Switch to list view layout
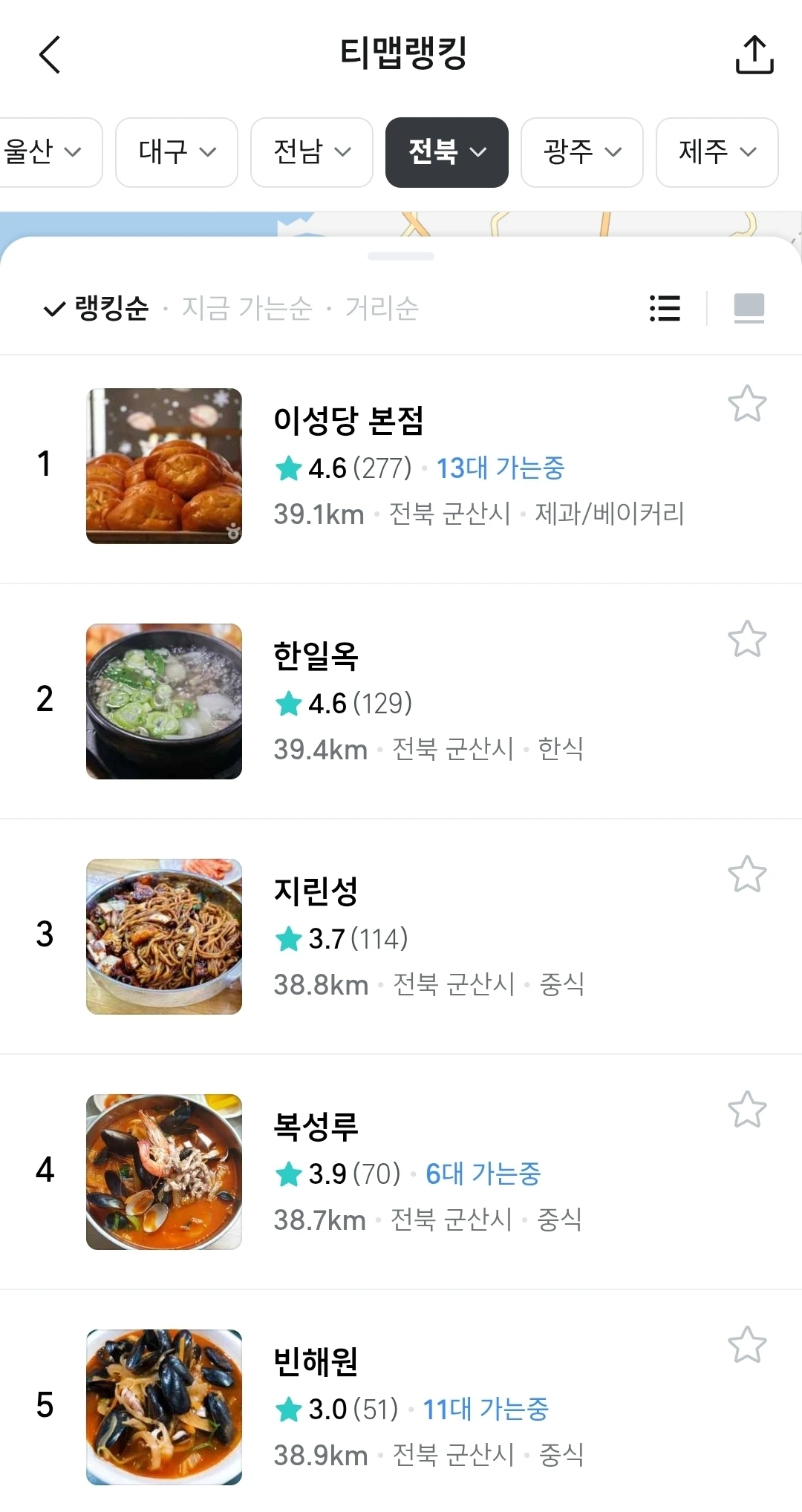Screen dimensions: 802x1512 coord(665,308)
